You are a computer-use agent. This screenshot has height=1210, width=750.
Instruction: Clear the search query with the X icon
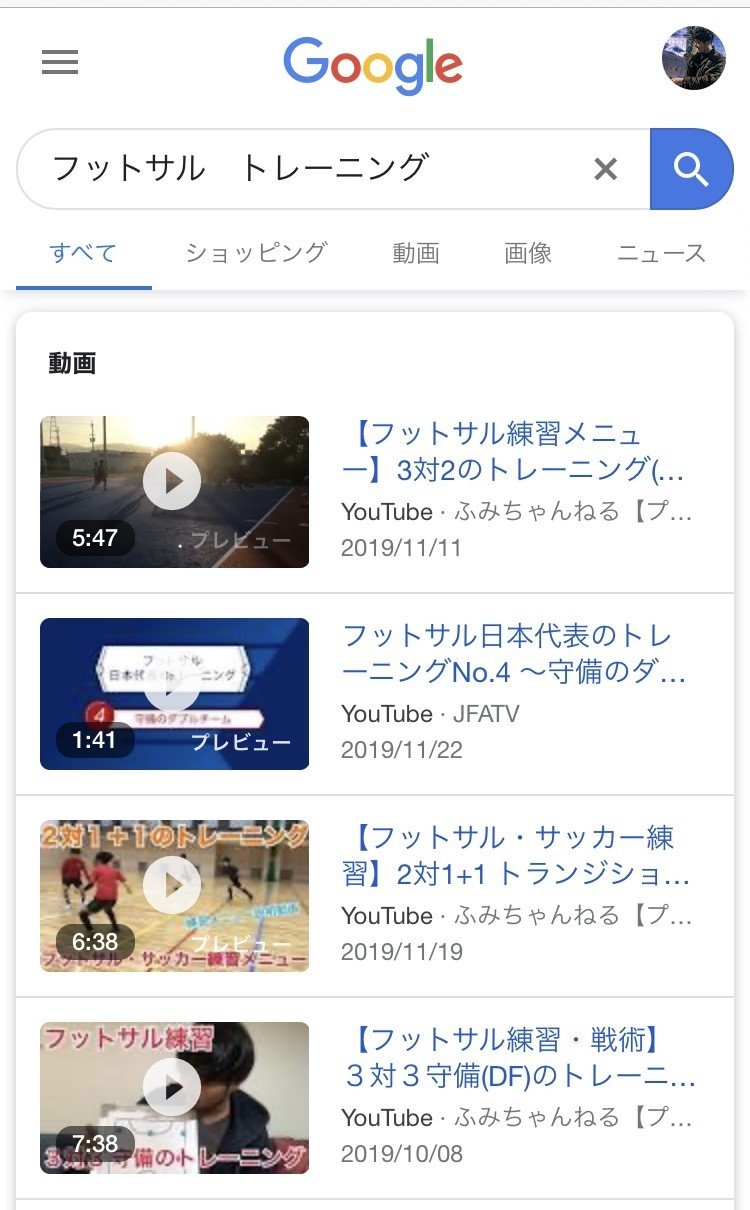(x=607, y=167)
